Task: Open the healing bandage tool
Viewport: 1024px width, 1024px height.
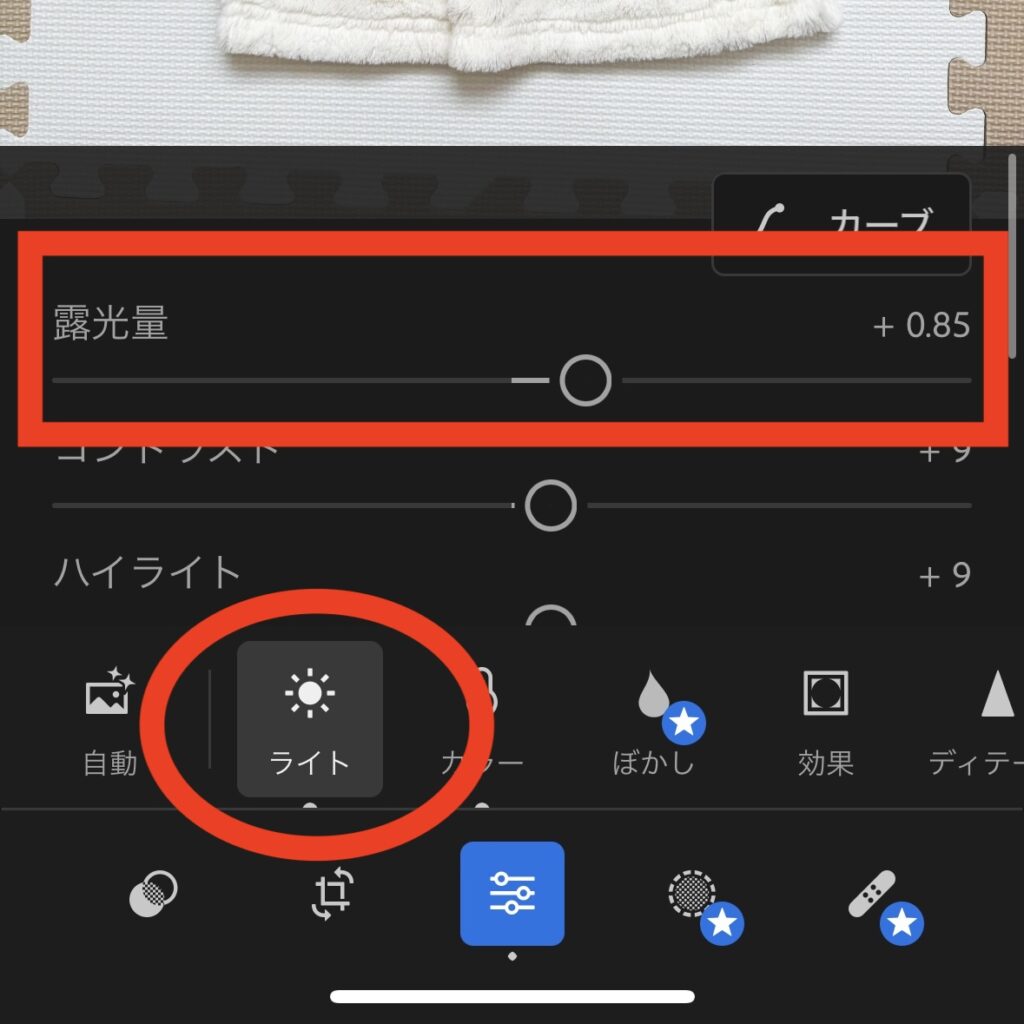Action: 873,895
